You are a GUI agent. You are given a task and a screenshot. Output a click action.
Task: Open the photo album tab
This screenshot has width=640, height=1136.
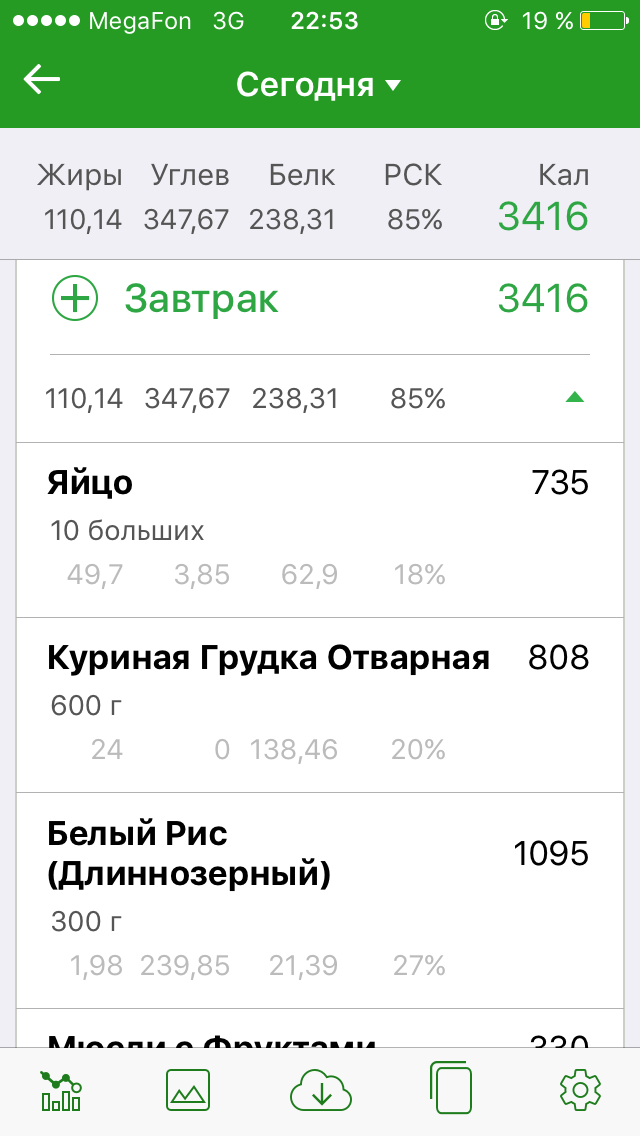[187, 1090]
